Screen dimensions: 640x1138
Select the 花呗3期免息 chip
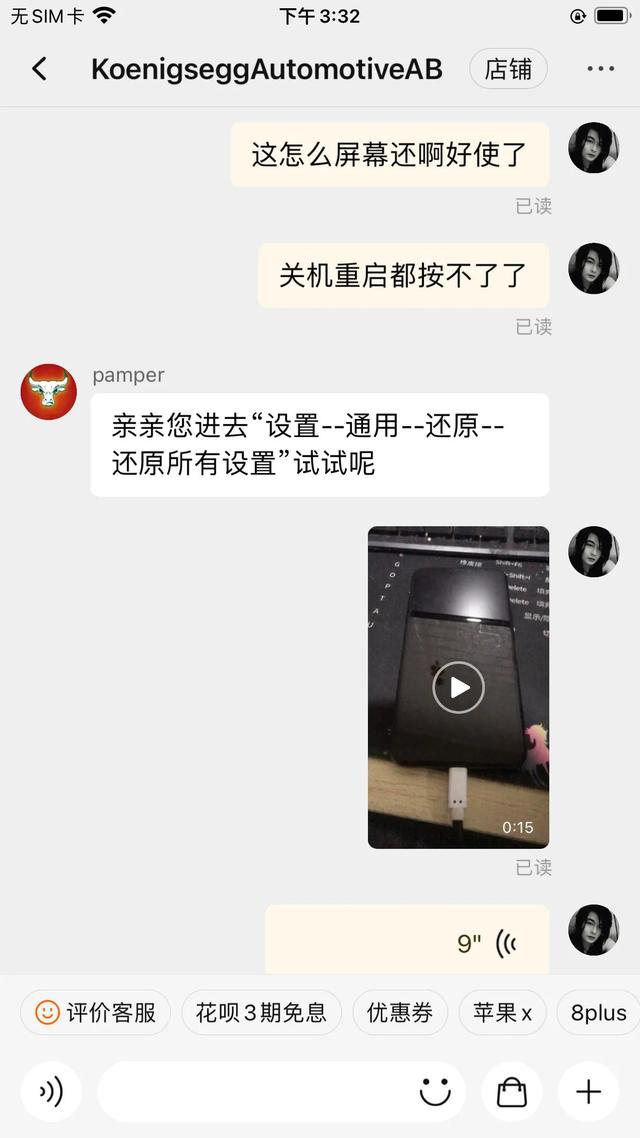pos(261,1013)
